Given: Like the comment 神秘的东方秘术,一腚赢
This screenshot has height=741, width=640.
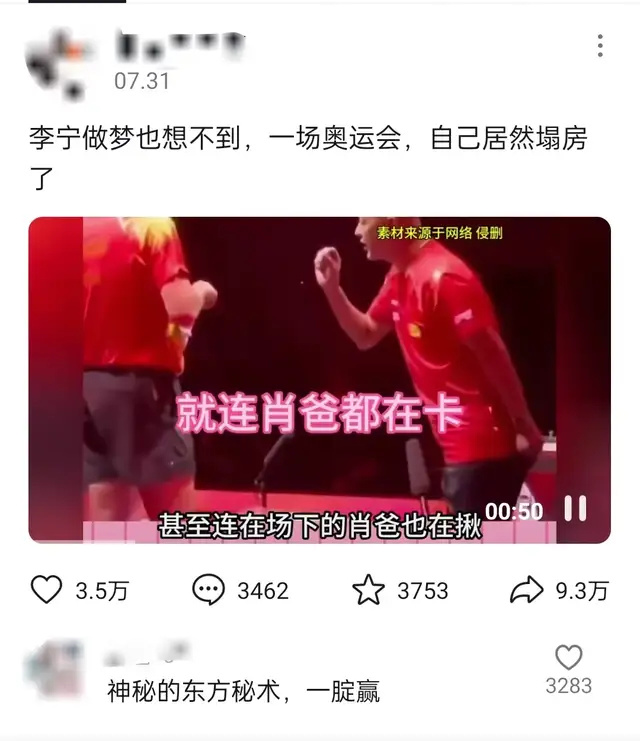Looking at the screenshot, I should 568,657.
